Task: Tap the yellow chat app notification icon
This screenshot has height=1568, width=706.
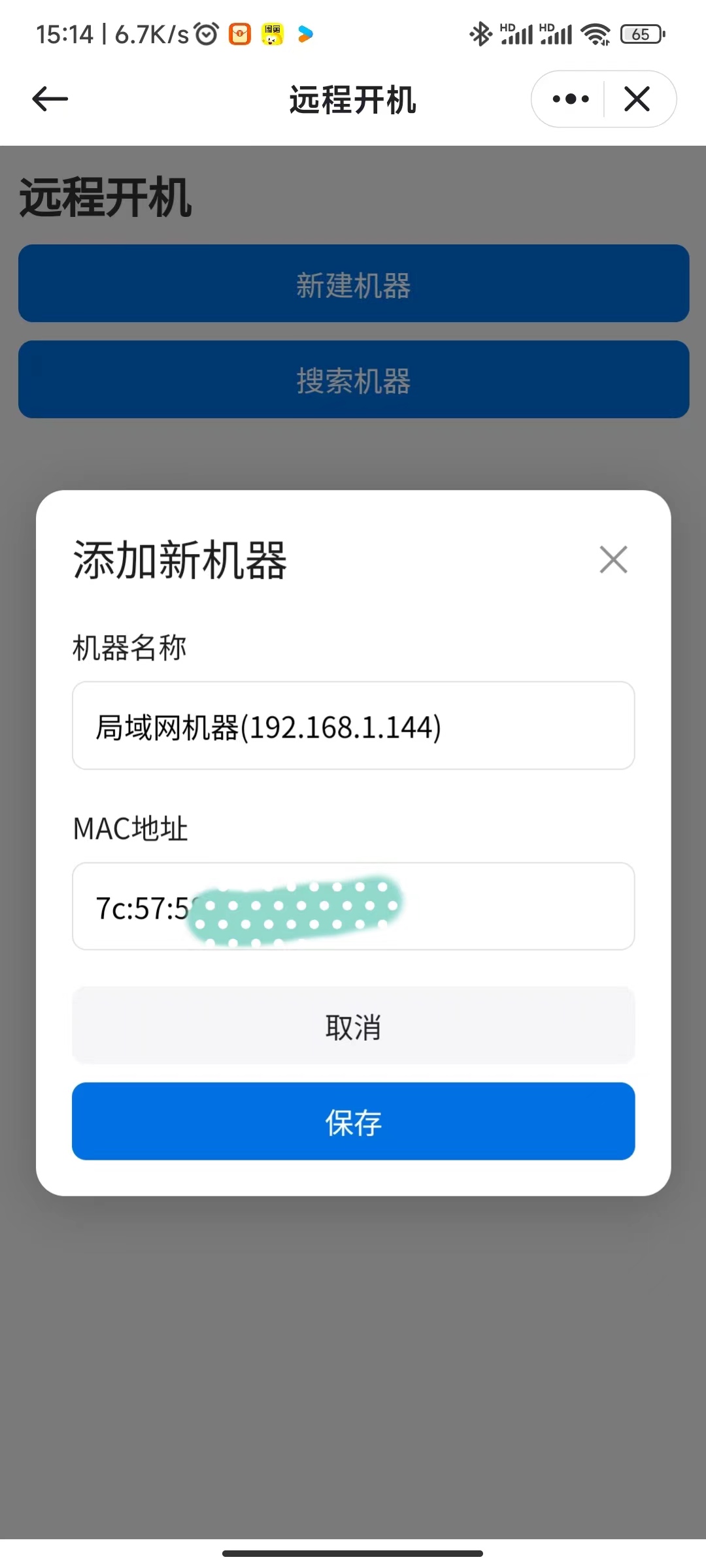Action: click(272, 34)
